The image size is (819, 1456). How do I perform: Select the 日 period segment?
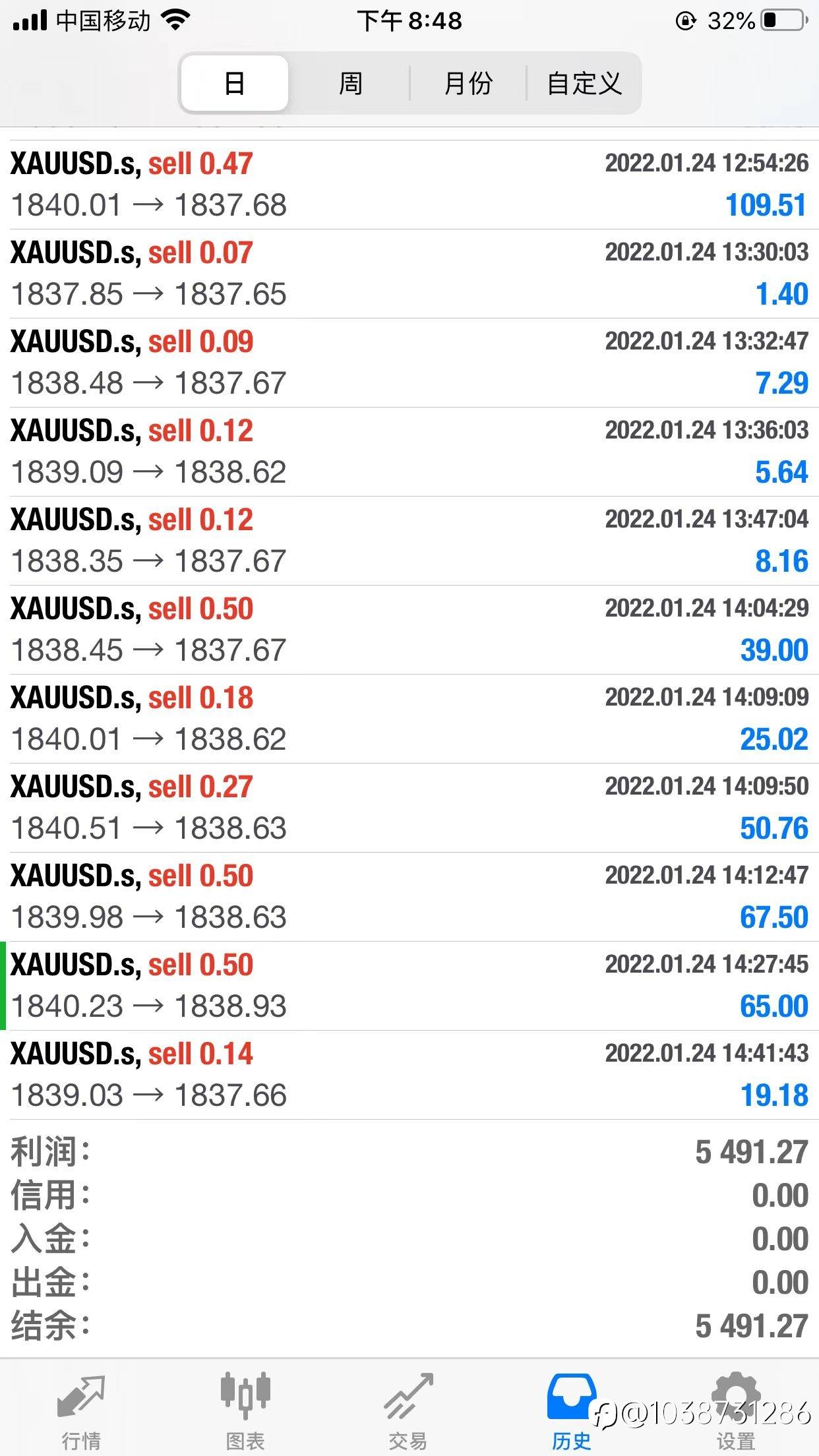pos(234,83)
